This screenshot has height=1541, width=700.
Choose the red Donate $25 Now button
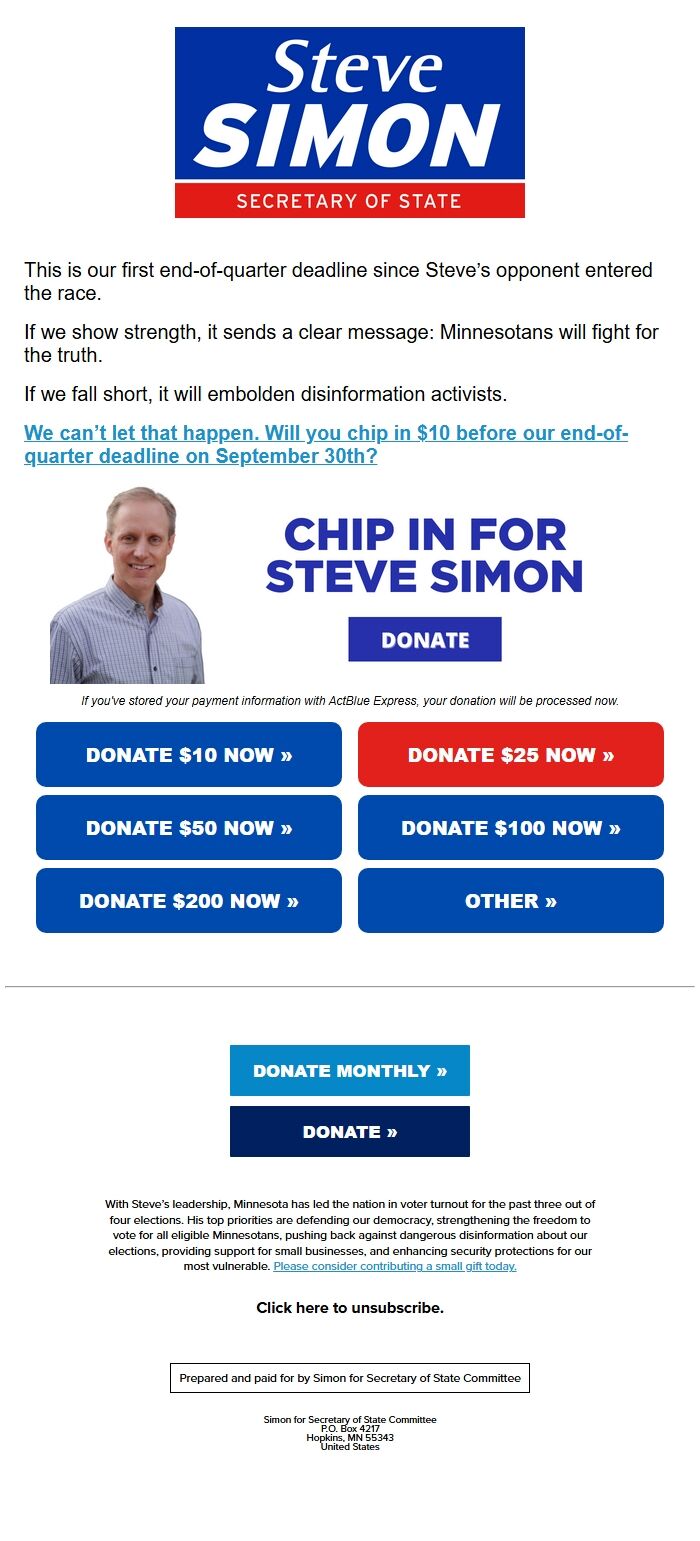(x=511, y=755)
